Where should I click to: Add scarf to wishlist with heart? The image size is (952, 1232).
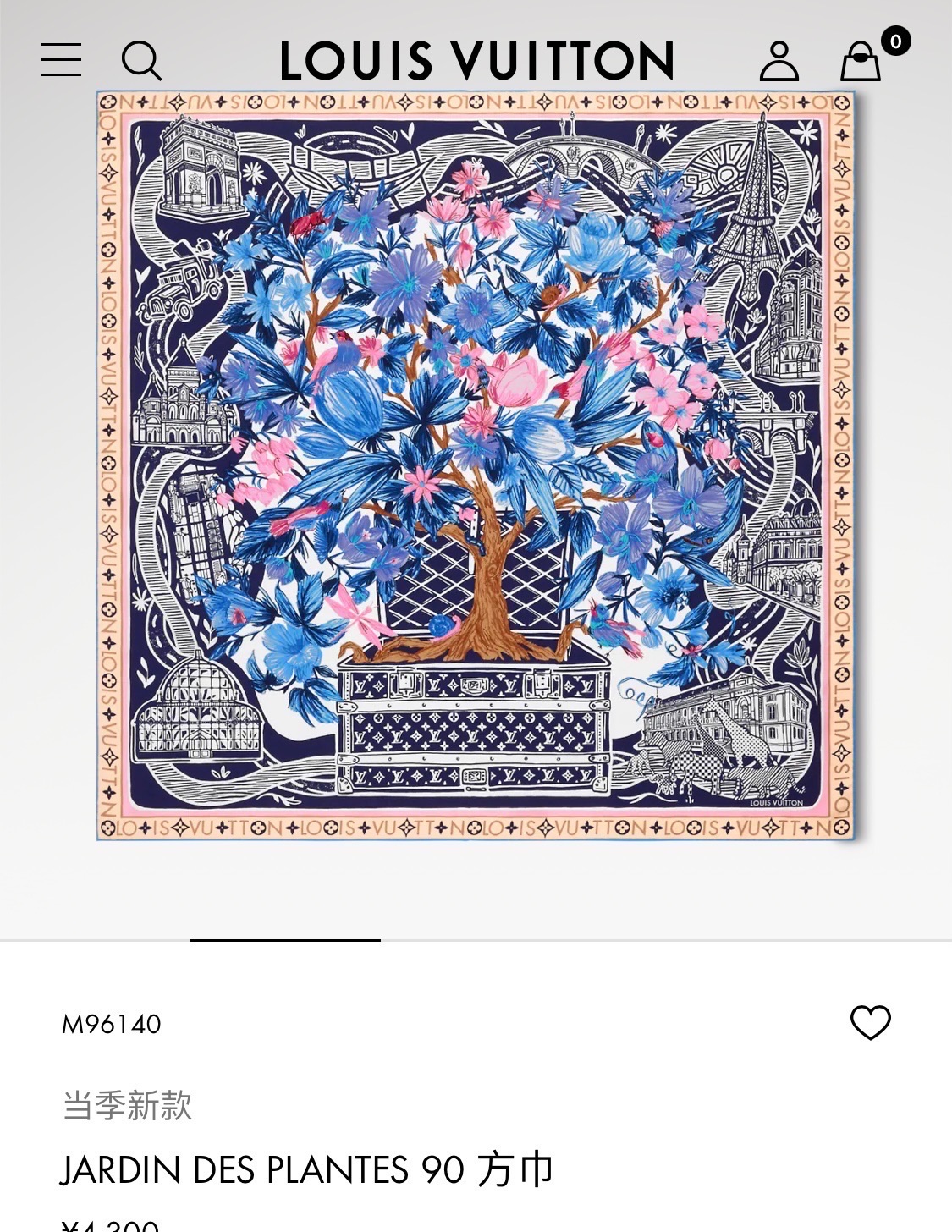[870, 1022]
